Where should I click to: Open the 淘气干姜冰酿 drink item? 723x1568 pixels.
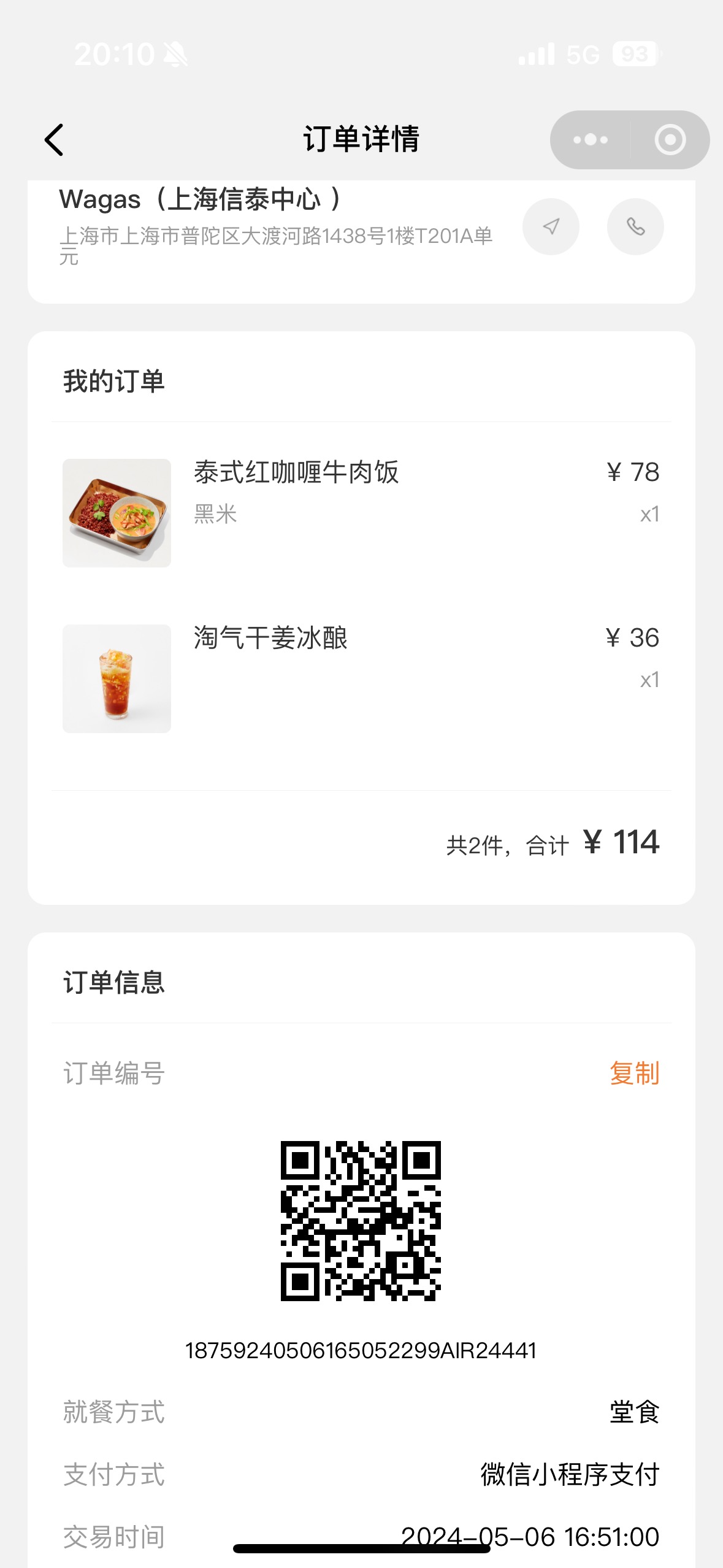(361, 678)
